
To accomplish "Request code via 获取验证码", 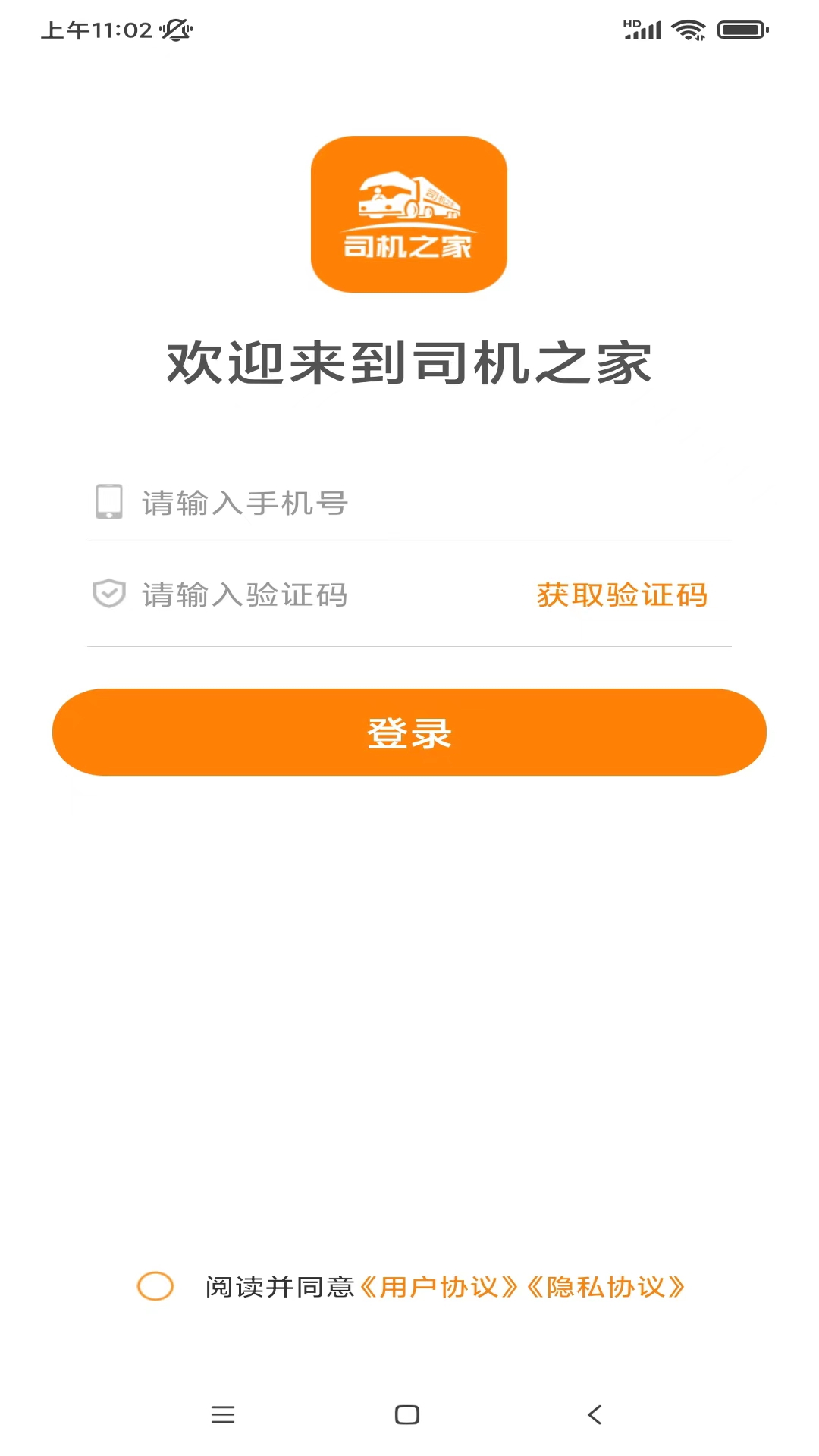I will point(622,595).
